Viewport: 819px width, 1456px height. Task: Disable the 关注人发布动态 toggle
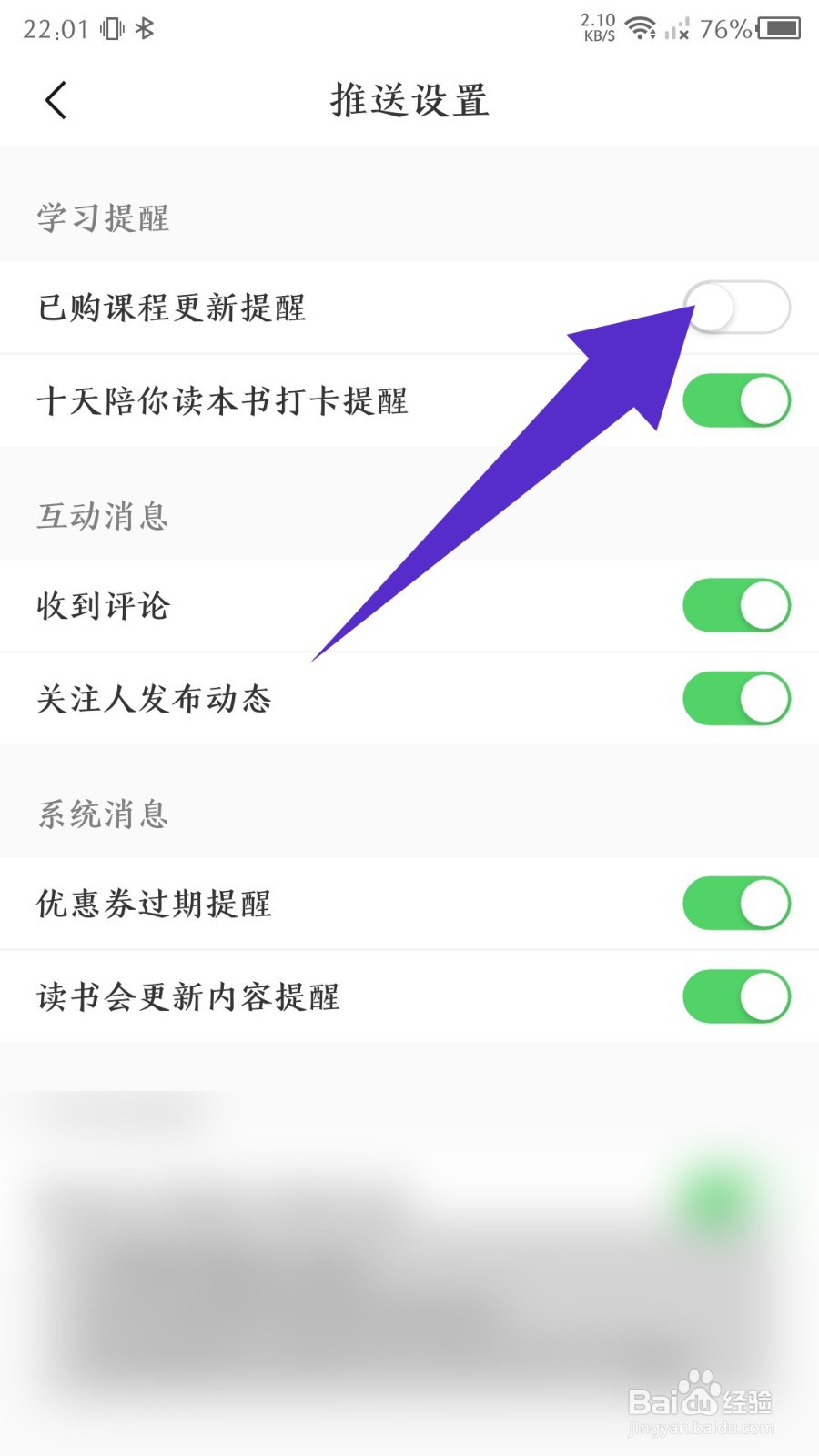[x=737, y=698]
